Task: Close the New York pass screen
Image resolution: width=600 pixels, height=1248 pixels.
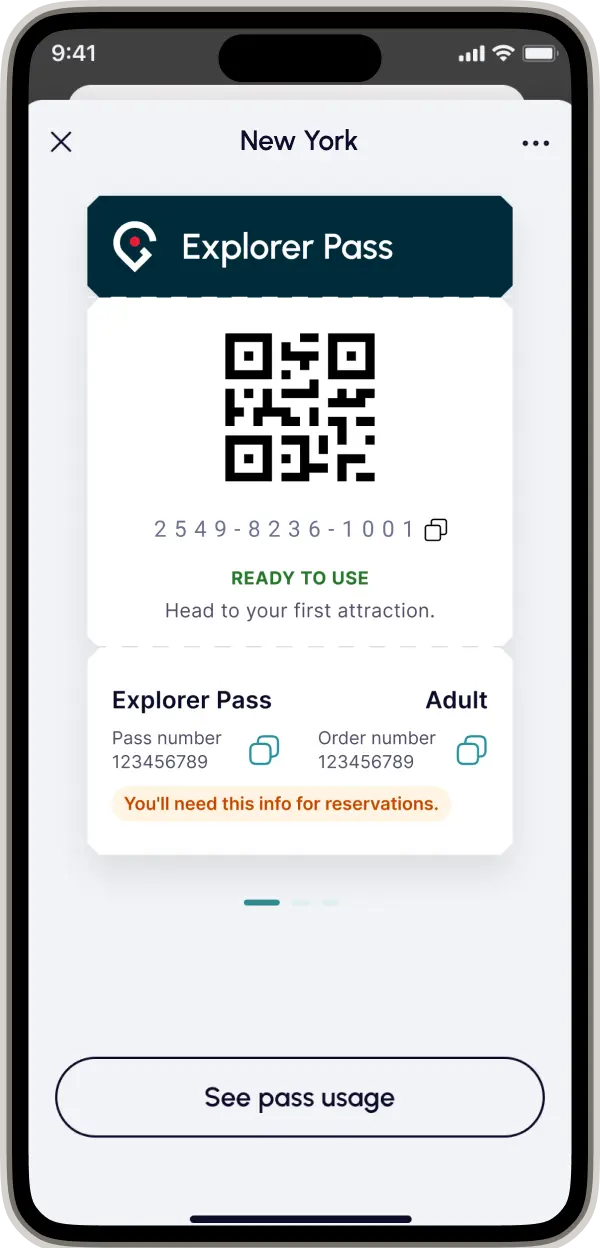Action: (61, 142)
